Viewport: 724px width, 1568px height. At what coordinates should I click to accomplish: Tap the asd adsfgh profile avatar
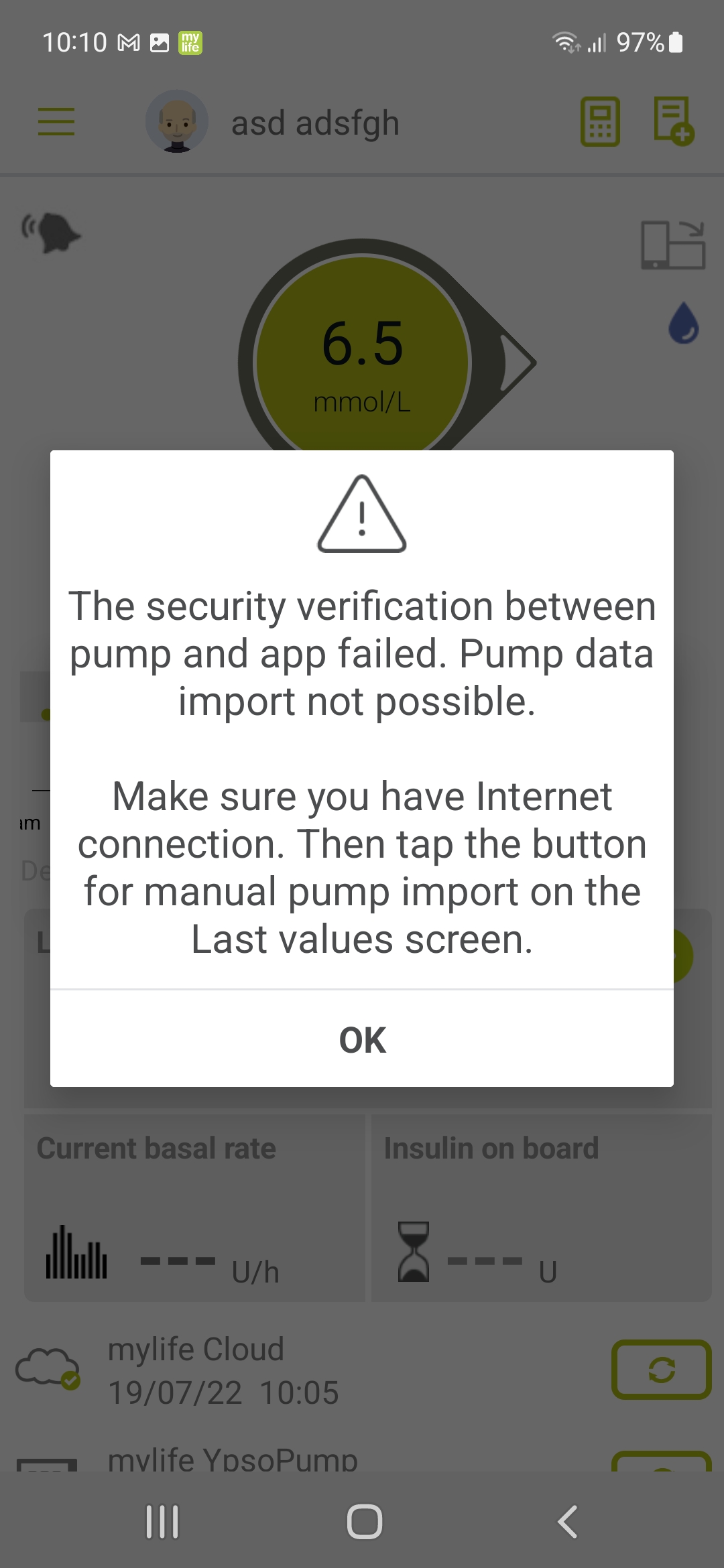pyautogui.click(x=177, y=122)
